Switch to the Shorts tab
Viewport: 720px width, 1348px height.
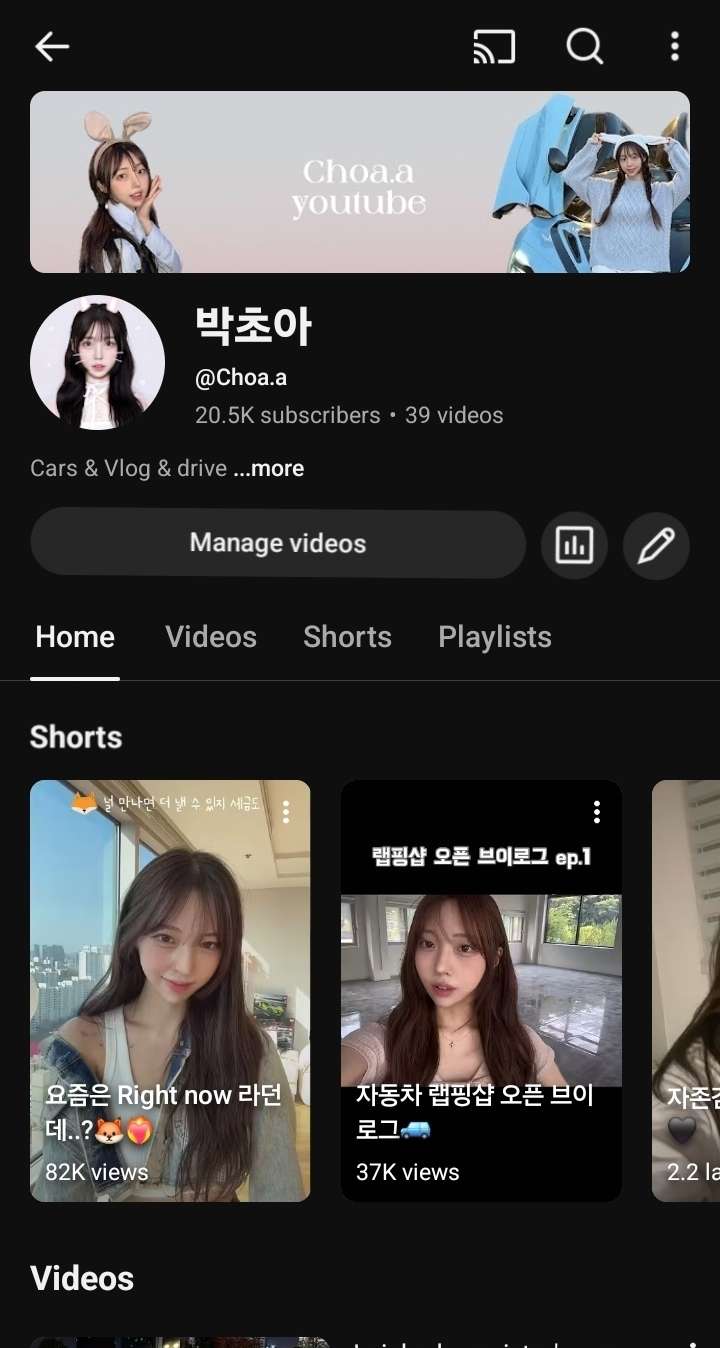click(347, 637)
